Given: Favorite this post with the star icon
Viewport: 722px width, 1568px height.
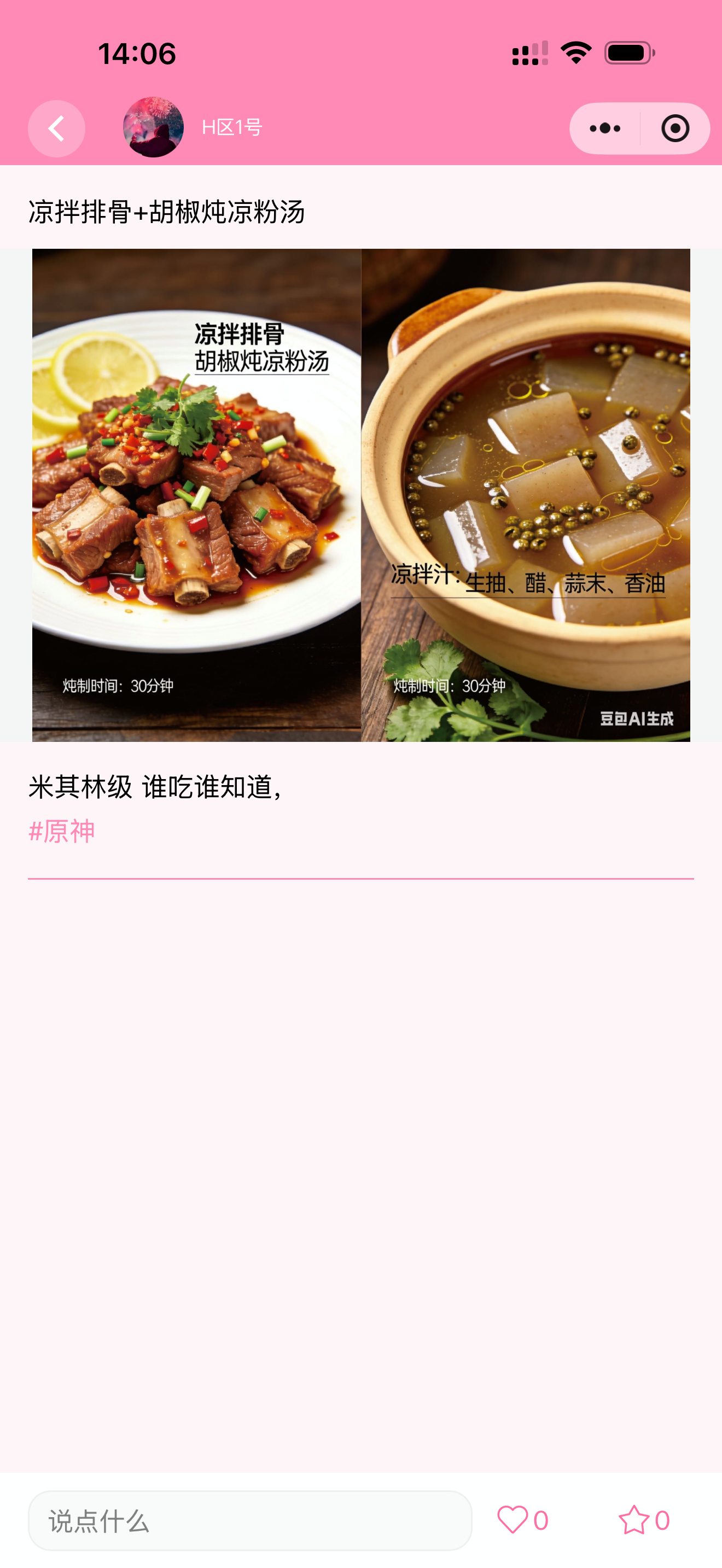Looking at the screenshot, I should pyautogui.click(x=633, y=1520).
